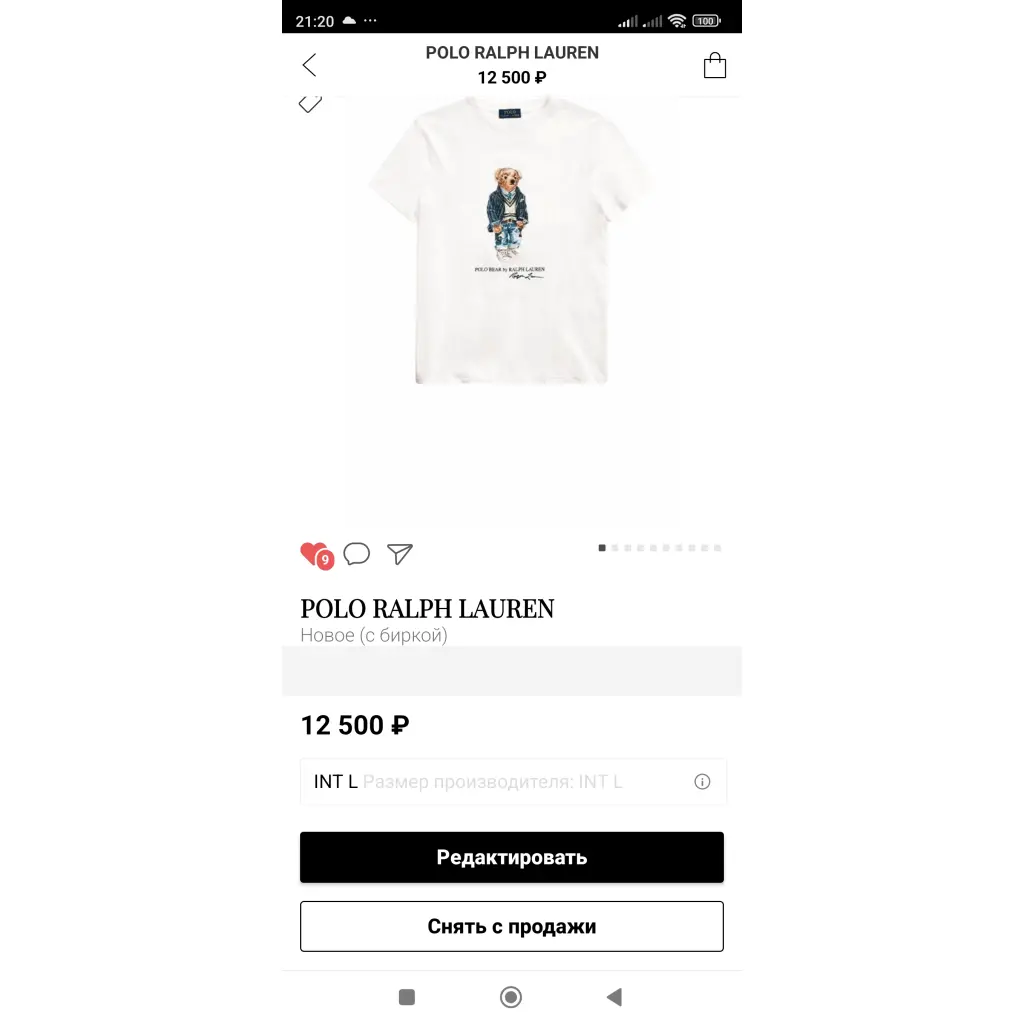1024x1024 pixels.
Task: Open size info icon next to INT L
Action: click(x=702, y=782)
